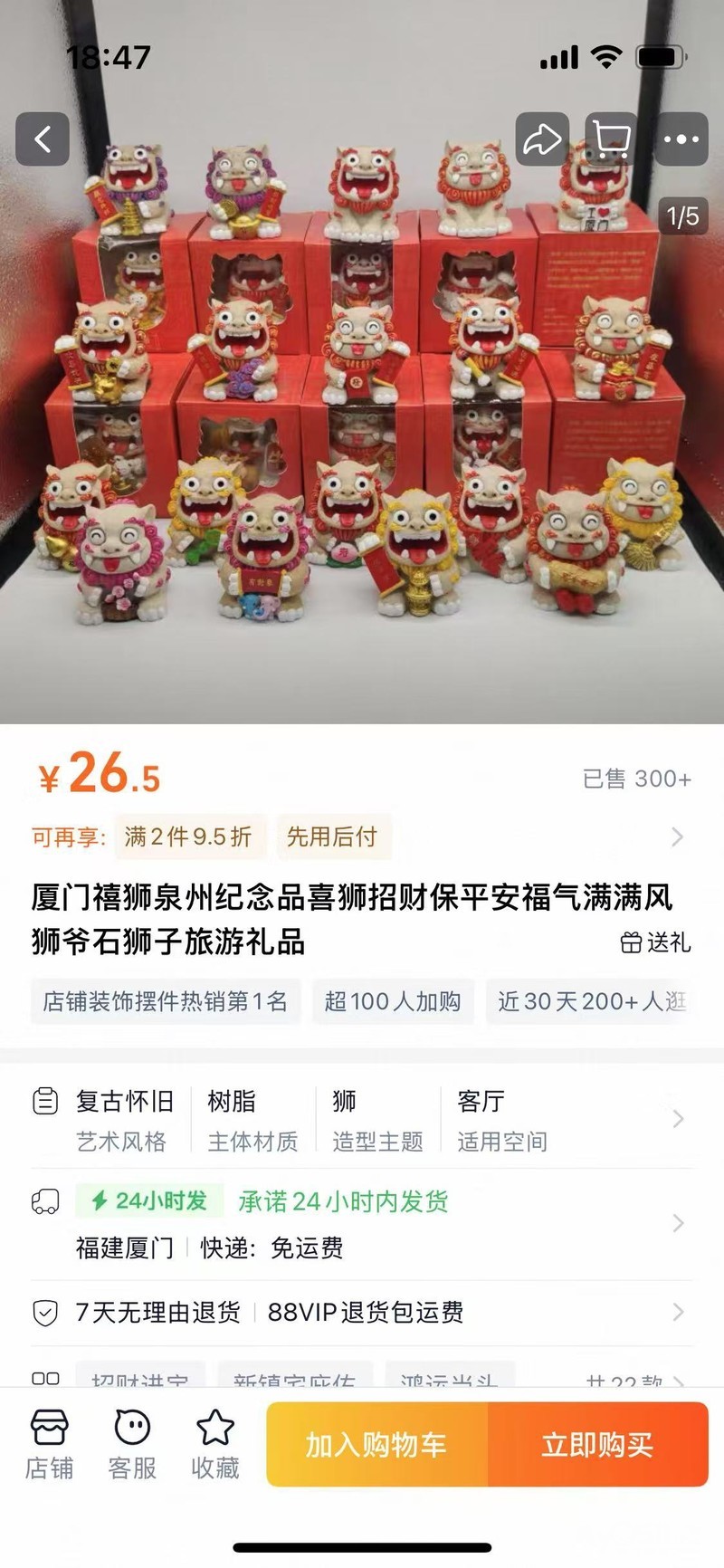The image size is (724, 1568).
Task: Open the three-dot overflow menu
Action: (x=681, y=139)
